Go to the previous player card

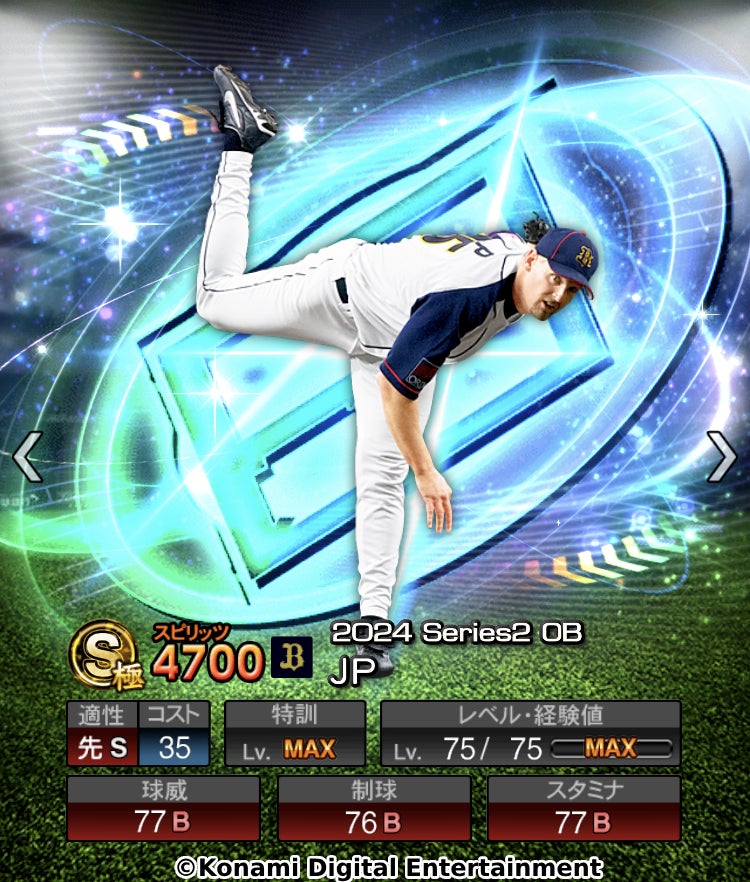coord(28,457)
